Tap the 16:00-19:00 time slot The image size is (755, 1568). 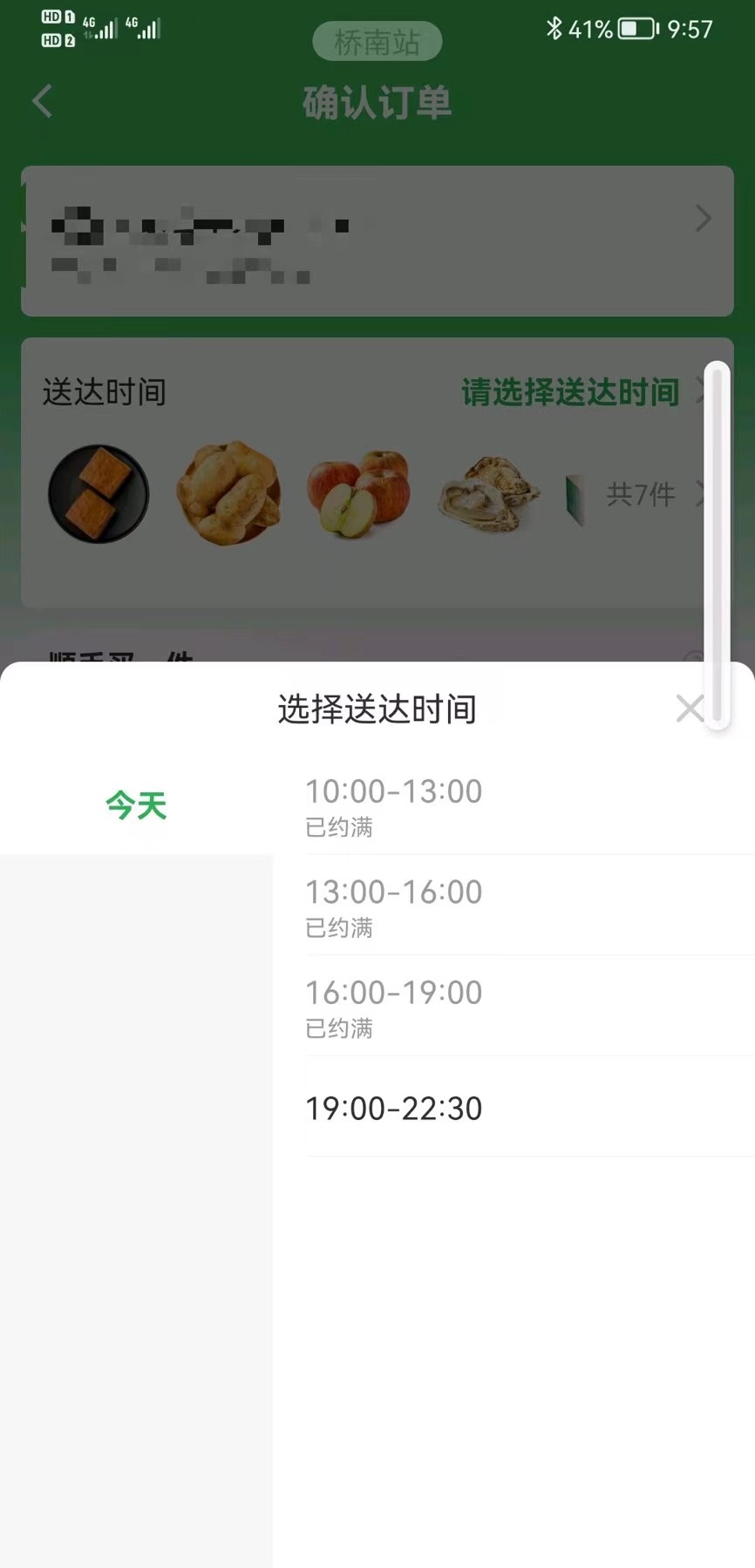[x=394, y=1005]
